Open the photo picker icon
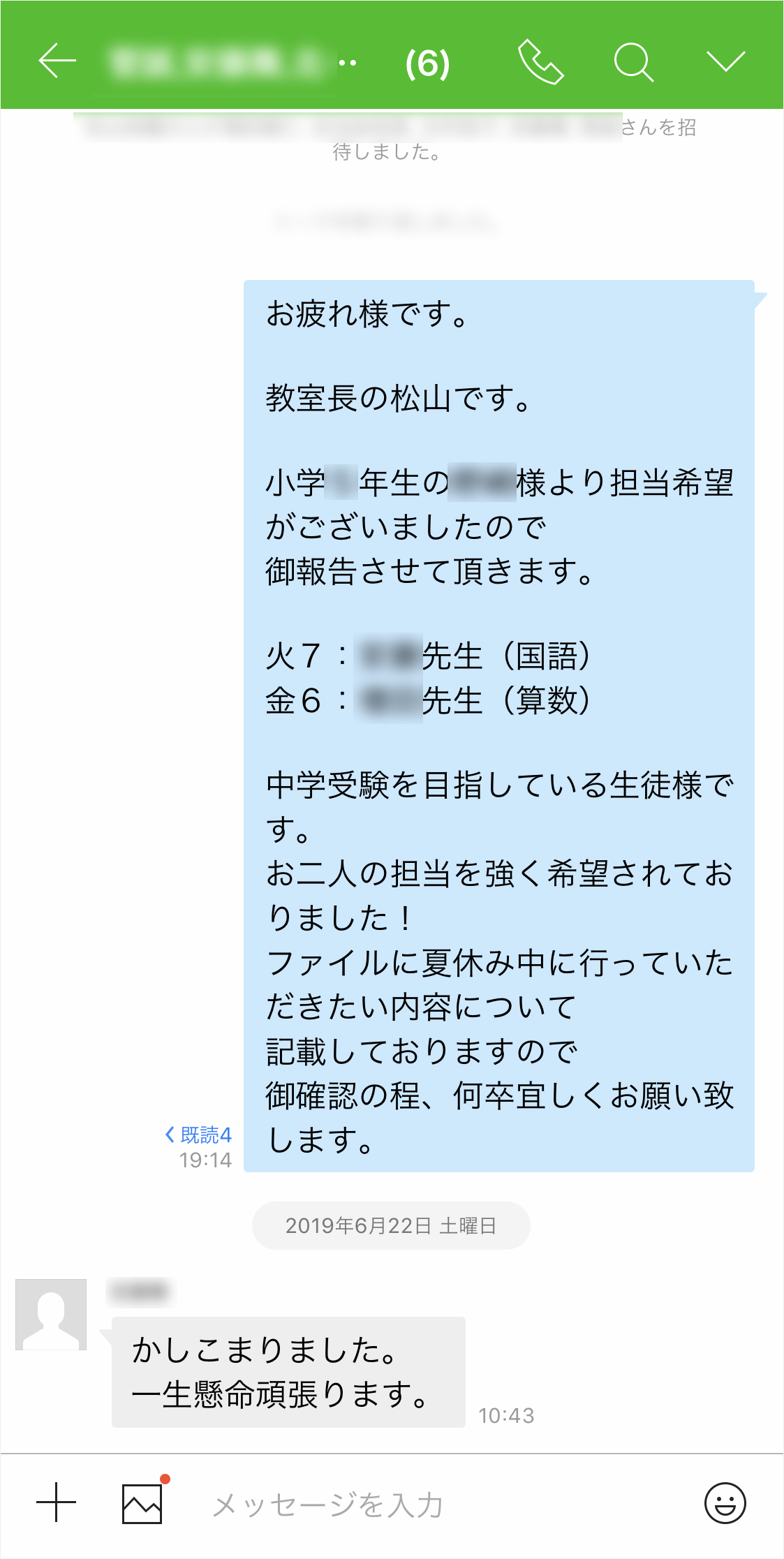The height and width of the screenshot is (1559, 784). click(142, 1503)
